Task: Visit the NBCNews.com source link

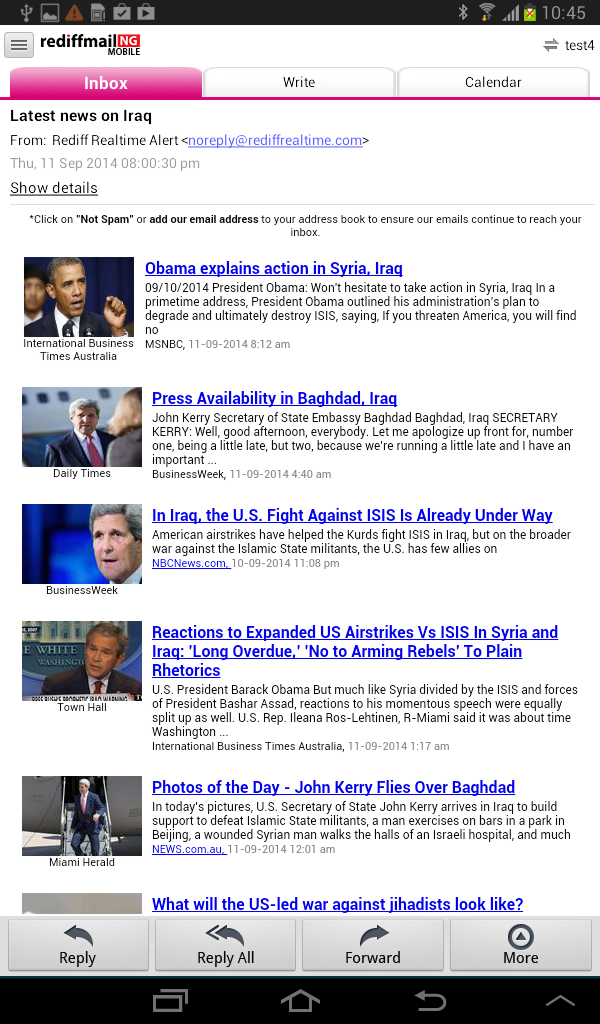Action: point(190,563)
